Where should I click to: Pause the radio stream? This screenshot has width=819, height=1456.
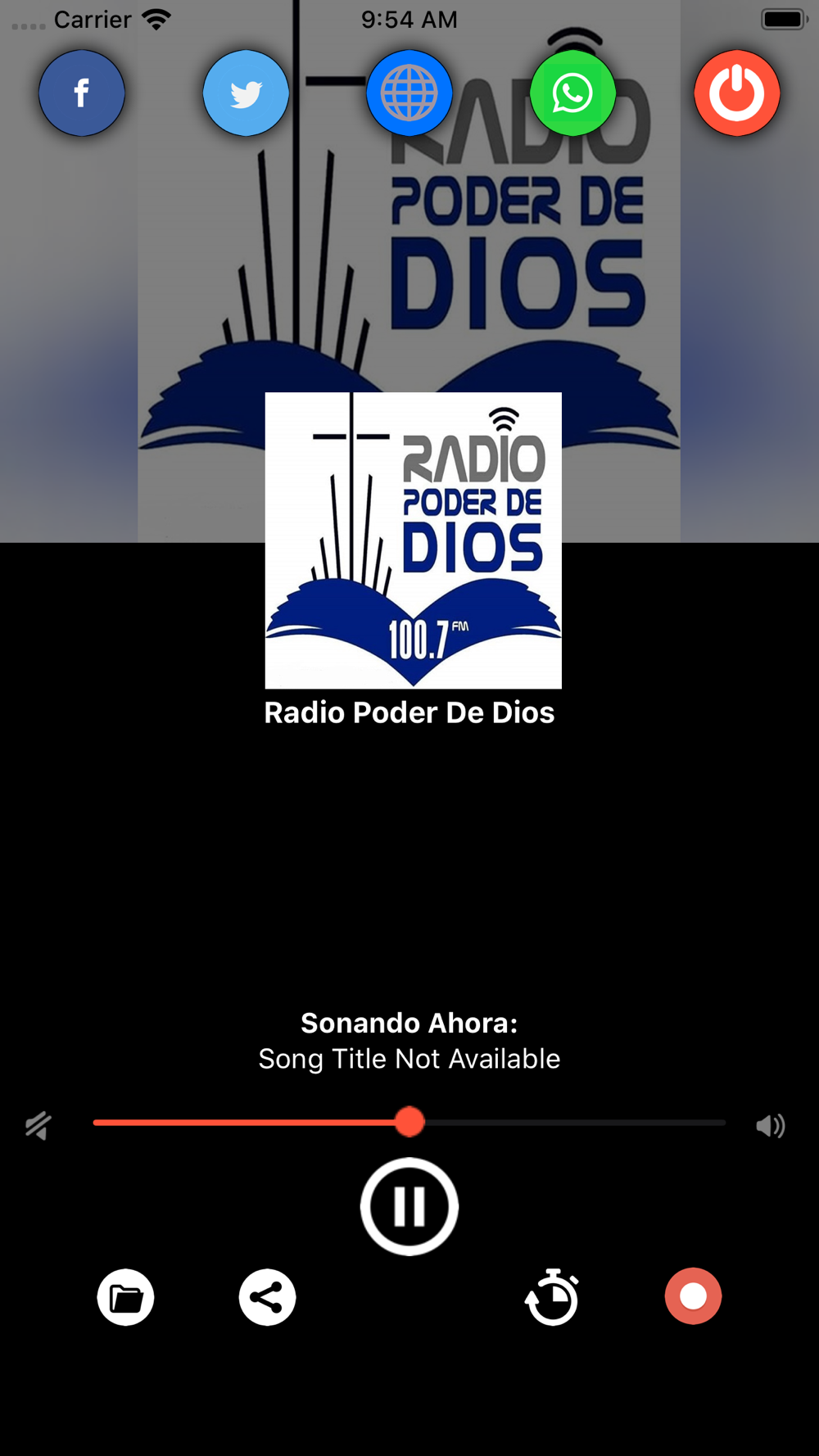(x=409, y=1206)
